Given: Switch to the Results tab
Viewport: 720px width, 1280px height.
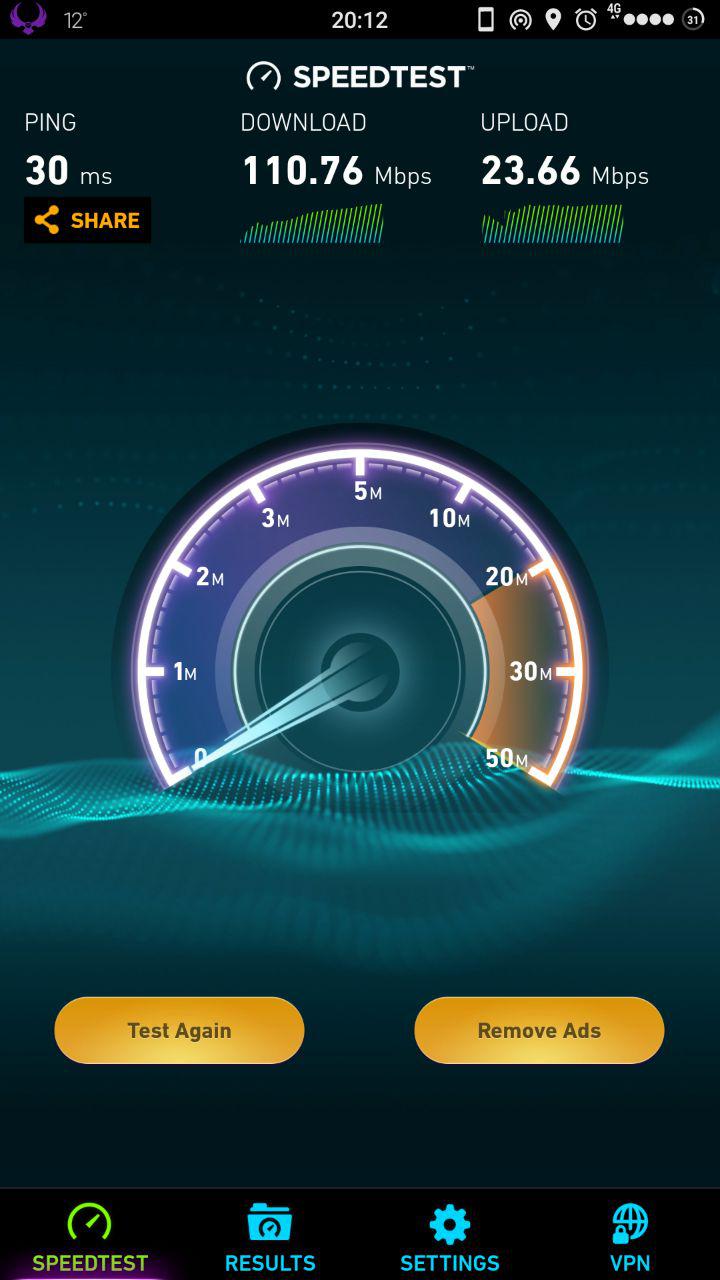Looking at the screenshot, I should 270,1238.
